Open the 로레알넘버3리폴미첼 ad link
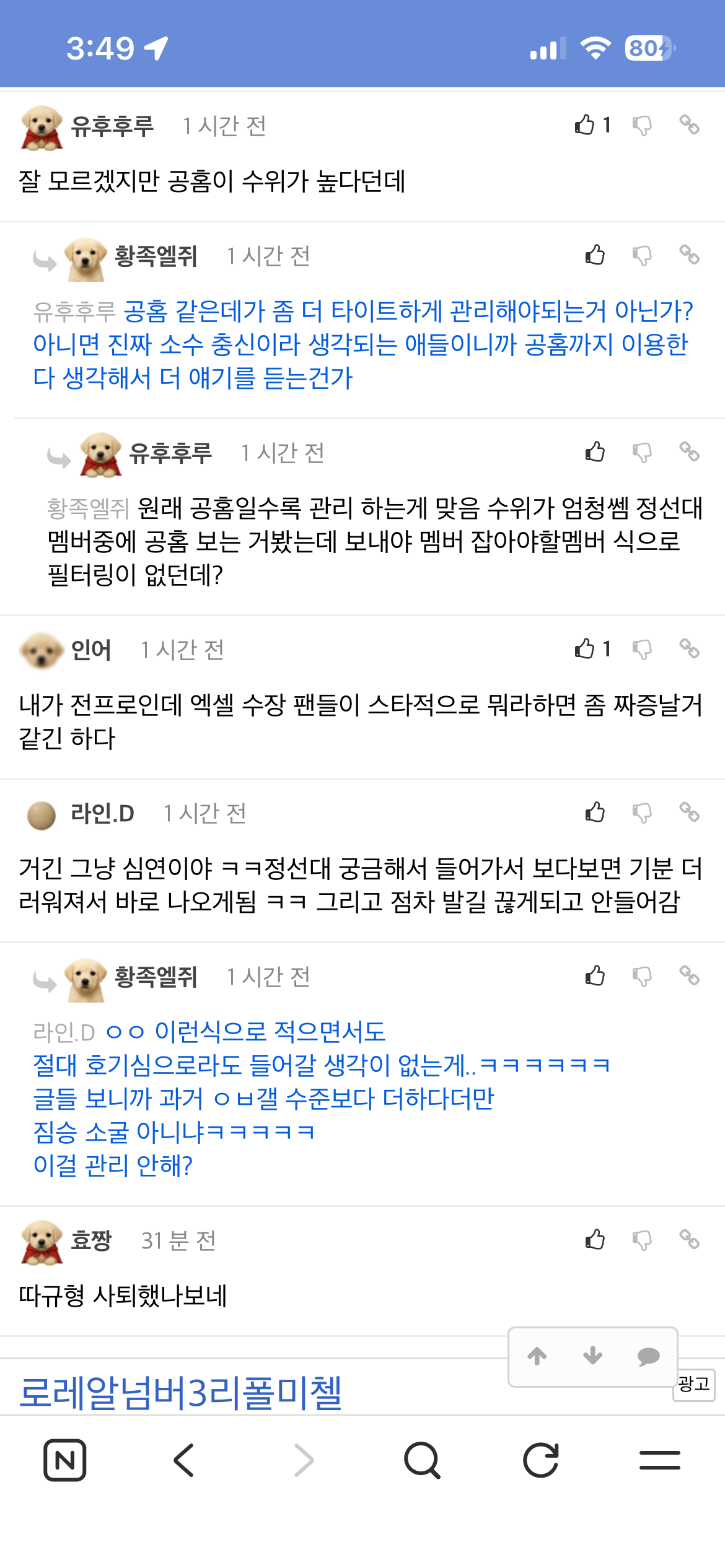This screenshot has width=725, height=1568. click(x=181, y=1393)
